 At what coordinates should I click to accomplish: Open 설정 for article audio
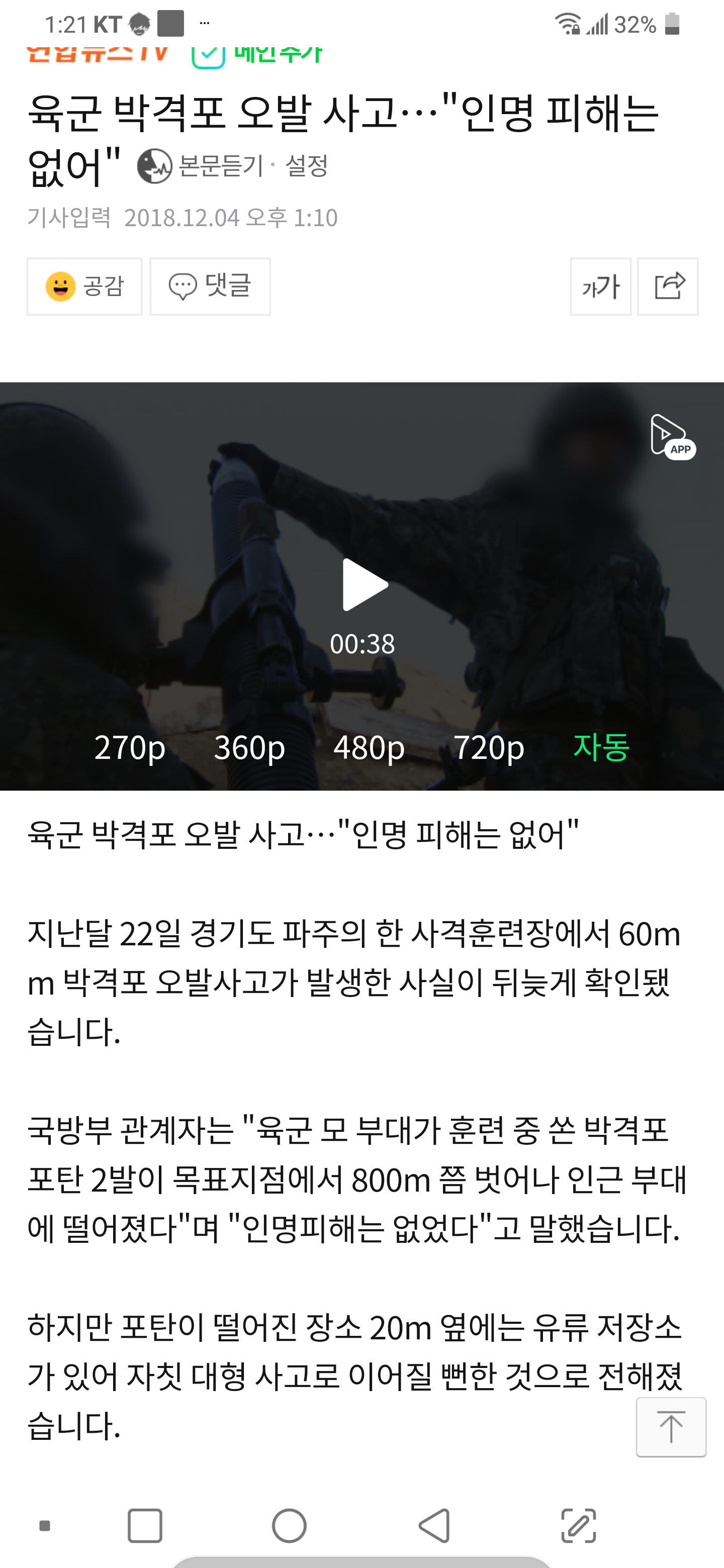(x=306, y=165)
